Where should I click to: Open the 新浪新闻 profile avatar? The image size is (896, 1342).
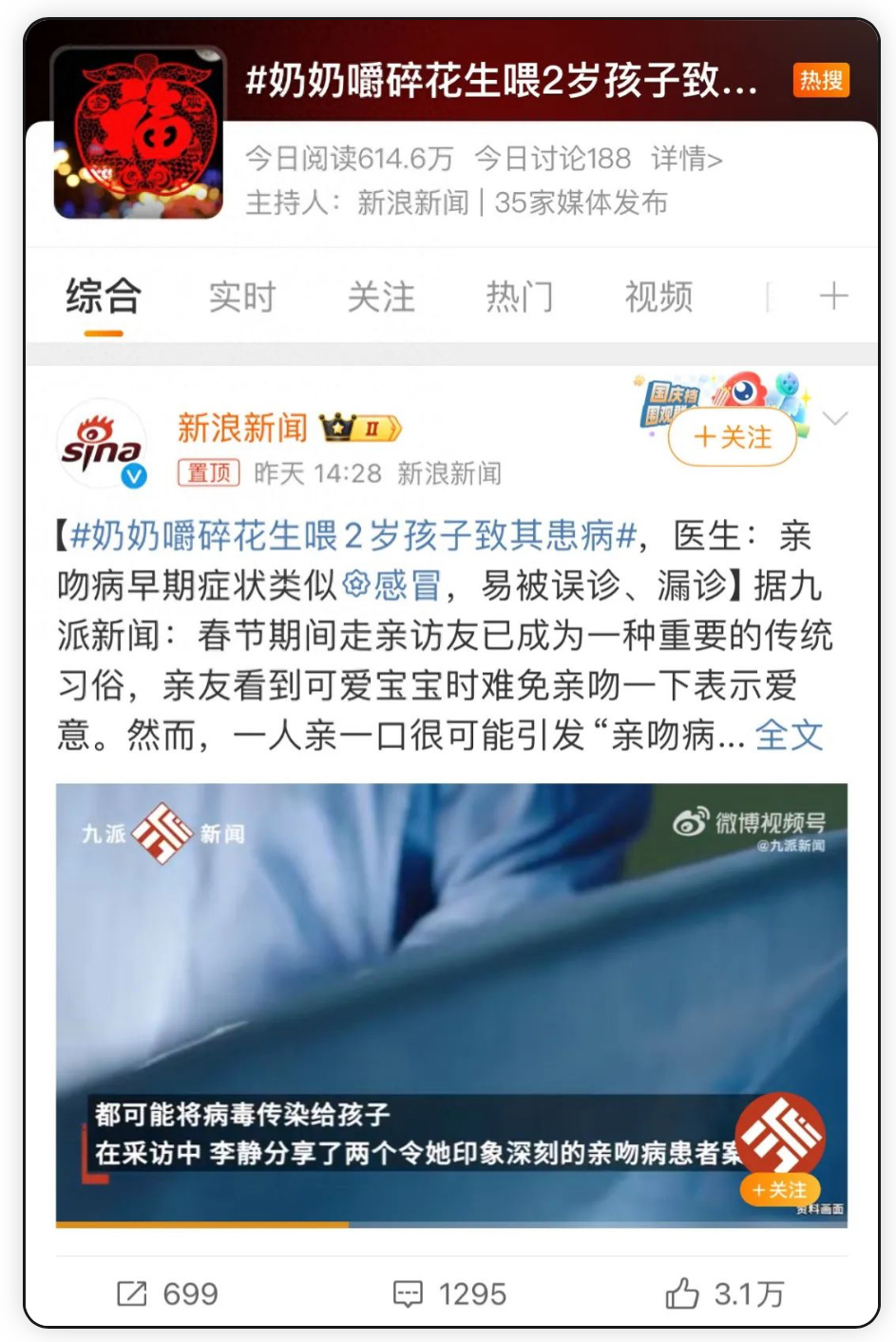103,444
